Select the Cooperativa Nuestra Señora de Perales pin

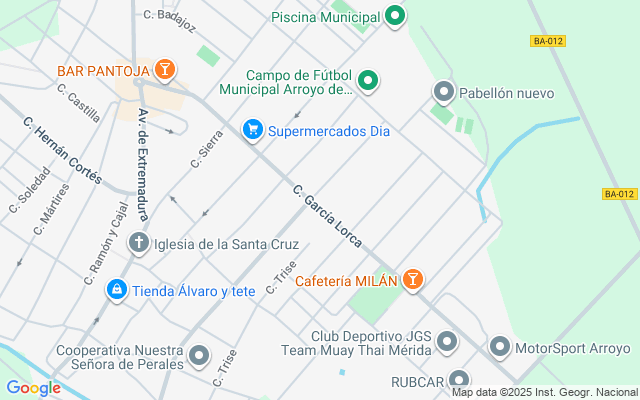tap(199, 356)
